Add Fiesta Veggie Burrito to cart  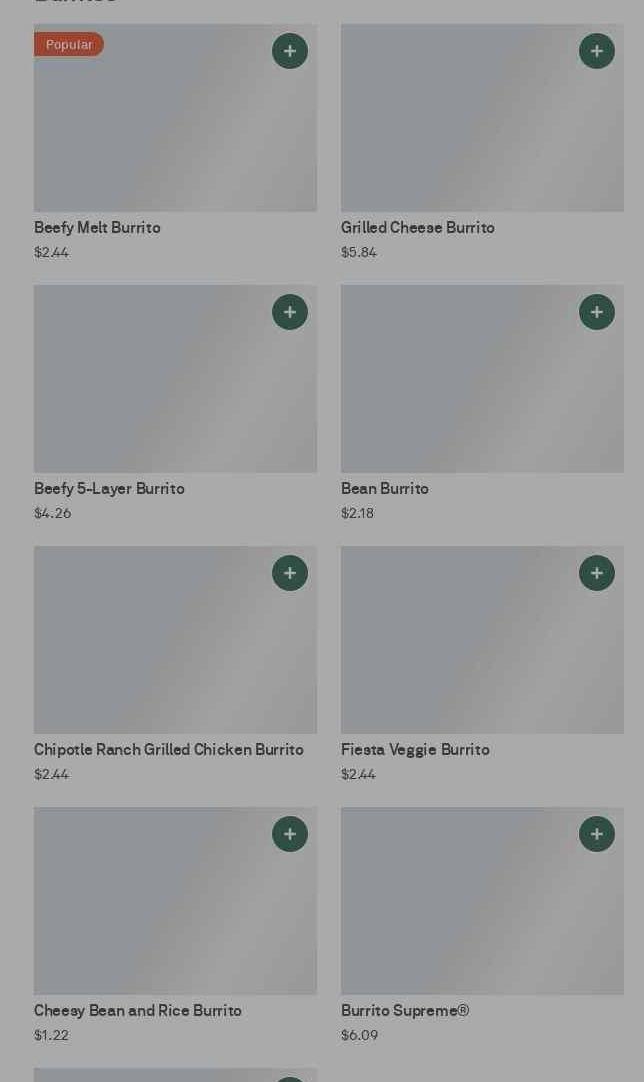(597, 573)
